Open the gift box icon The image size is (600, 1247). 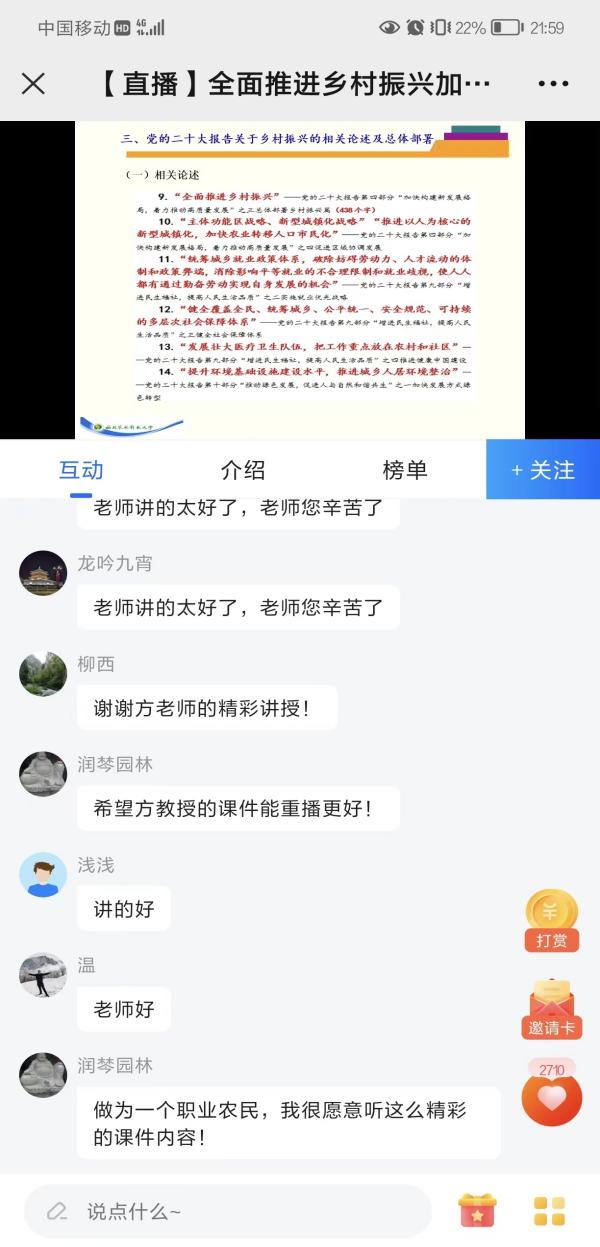[477, 1211]
